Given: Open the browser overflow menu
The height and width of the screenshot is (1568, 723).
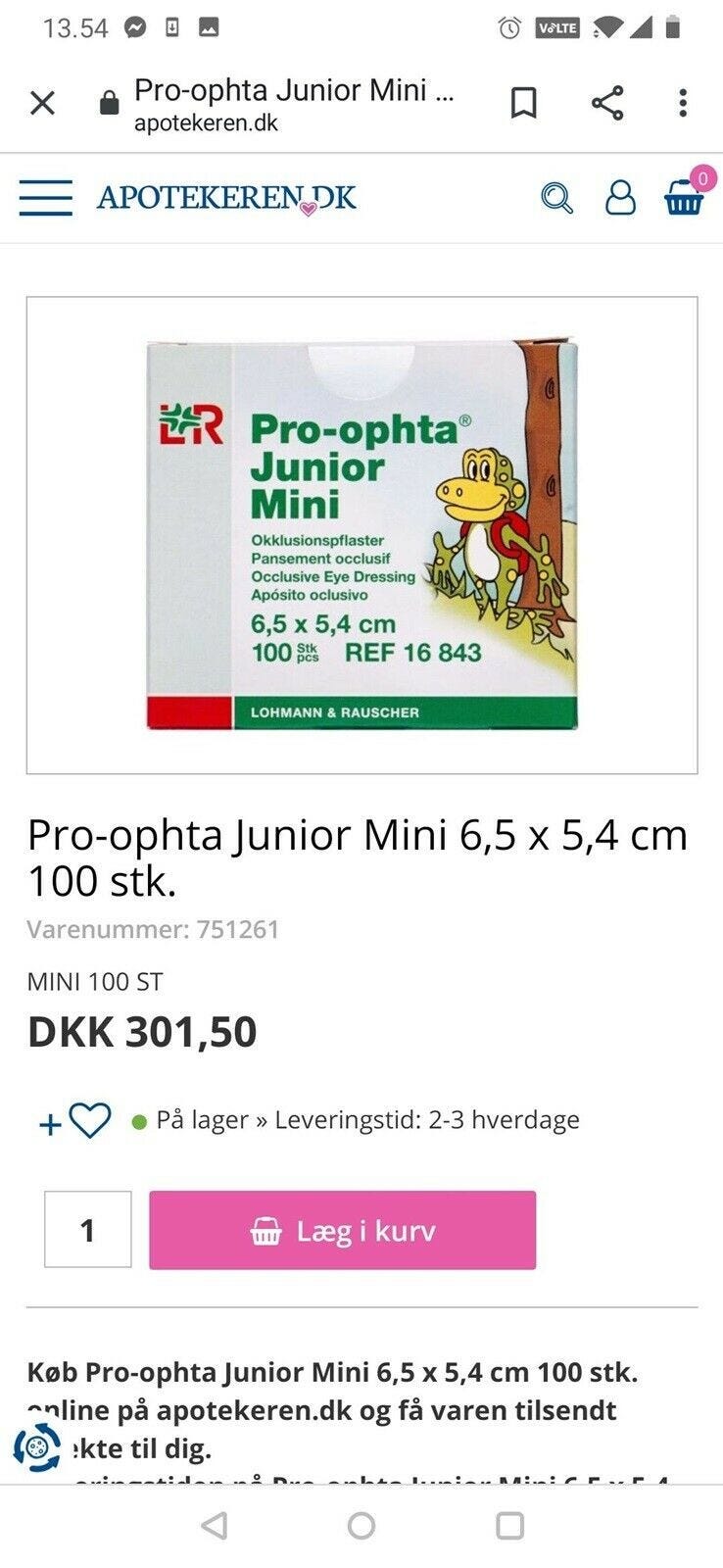Looking at the screenshot, I should point(683,102).
